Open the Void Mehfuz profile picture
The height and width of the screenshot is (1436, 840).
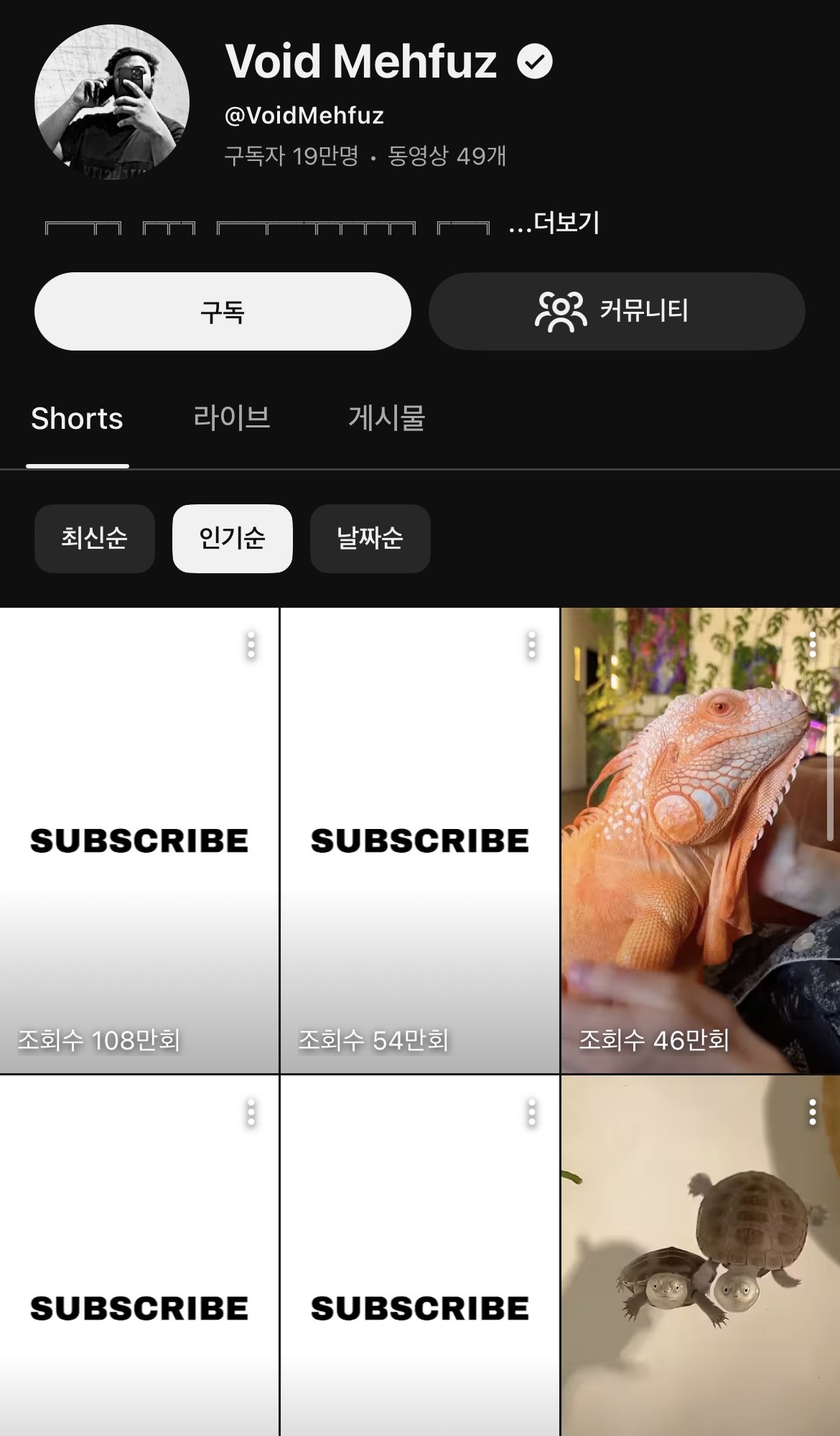tap(112, 102)
